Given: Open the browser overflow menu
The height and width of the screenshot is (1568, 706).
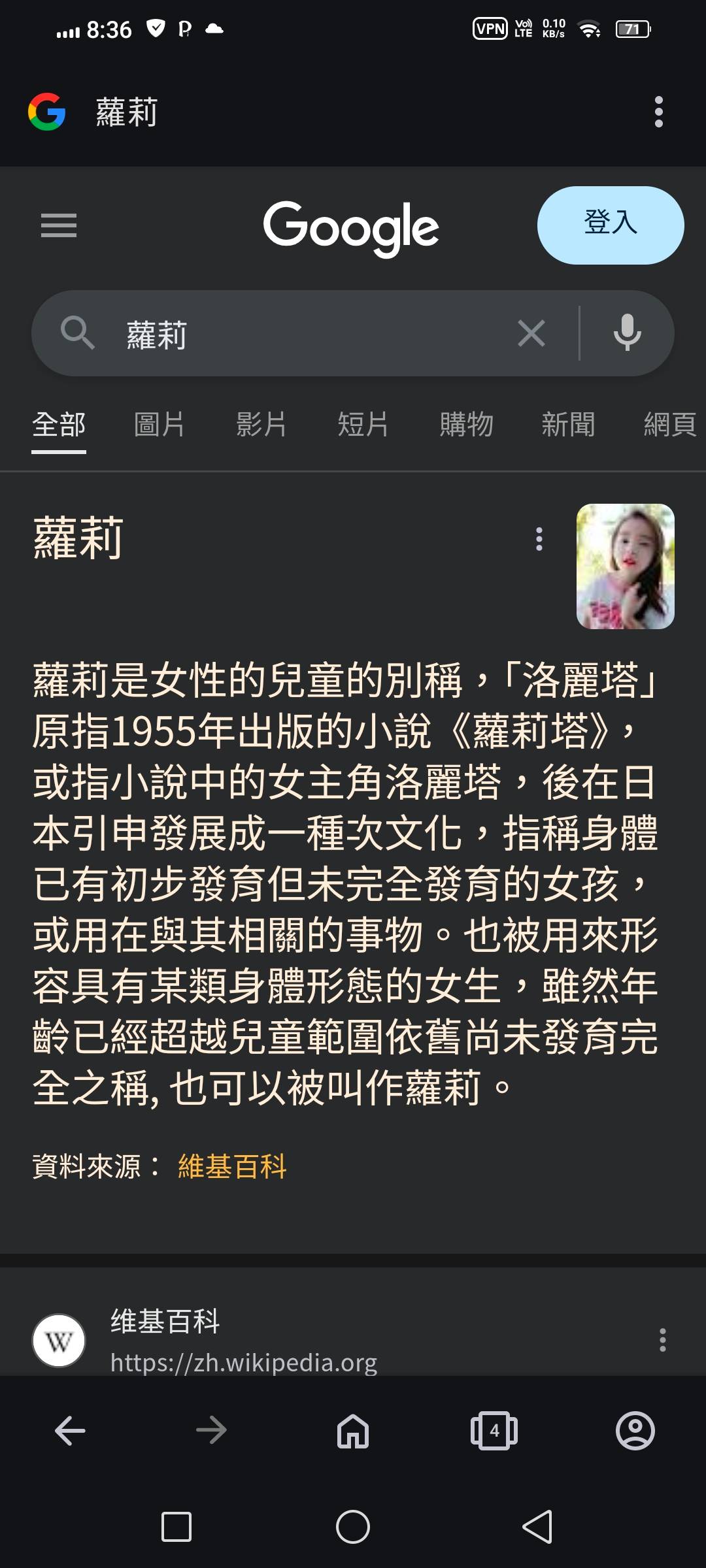Looking at the screenshot, I should (x=658, y=112).
